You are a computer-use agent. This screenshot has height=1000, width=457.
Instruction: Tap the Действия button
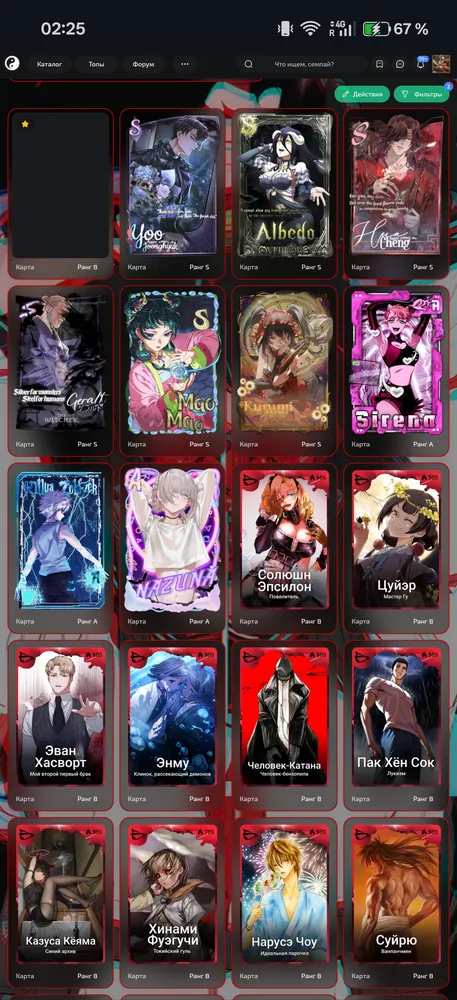pyautogui.click(x=362, y=94)
